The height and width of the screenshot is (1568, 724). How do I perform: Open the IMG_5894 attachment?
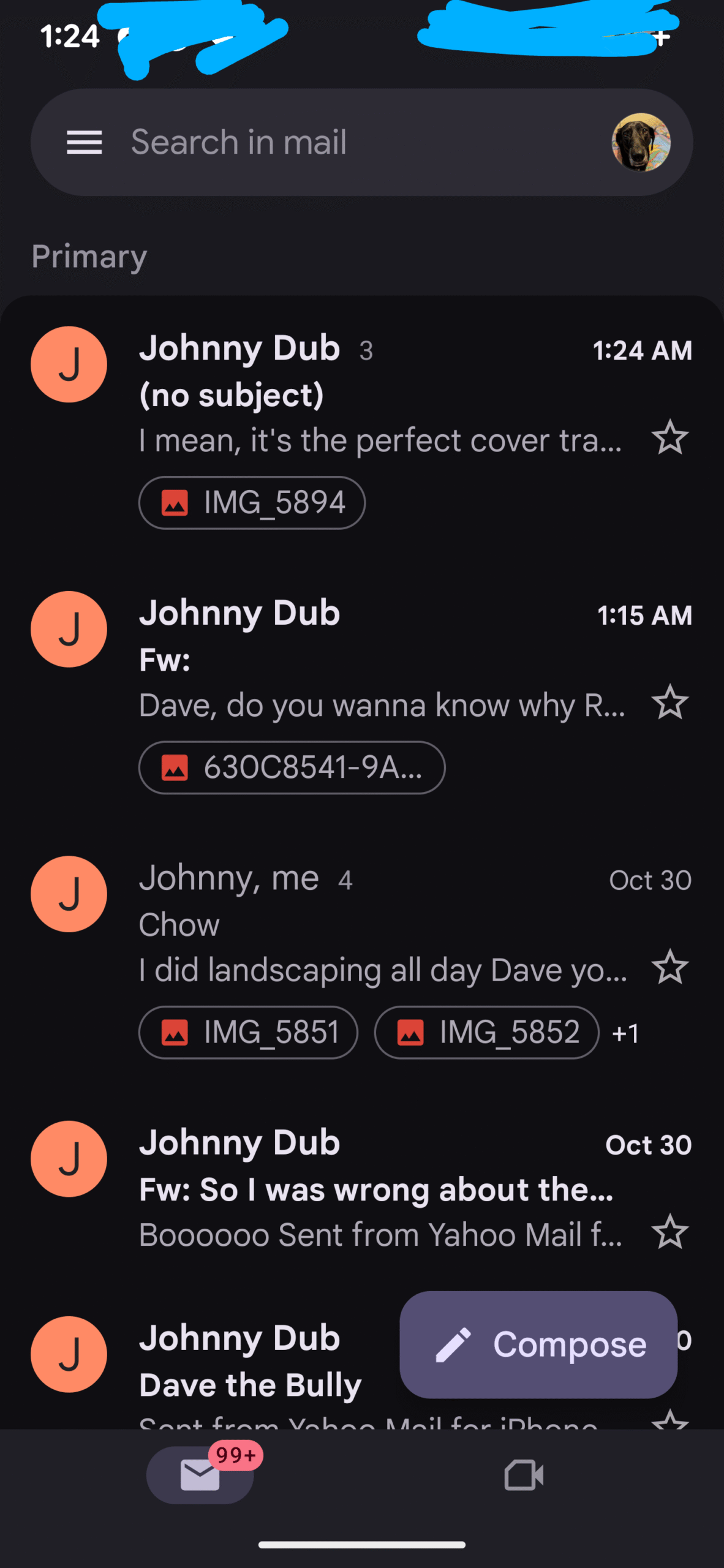coord(252,503)
